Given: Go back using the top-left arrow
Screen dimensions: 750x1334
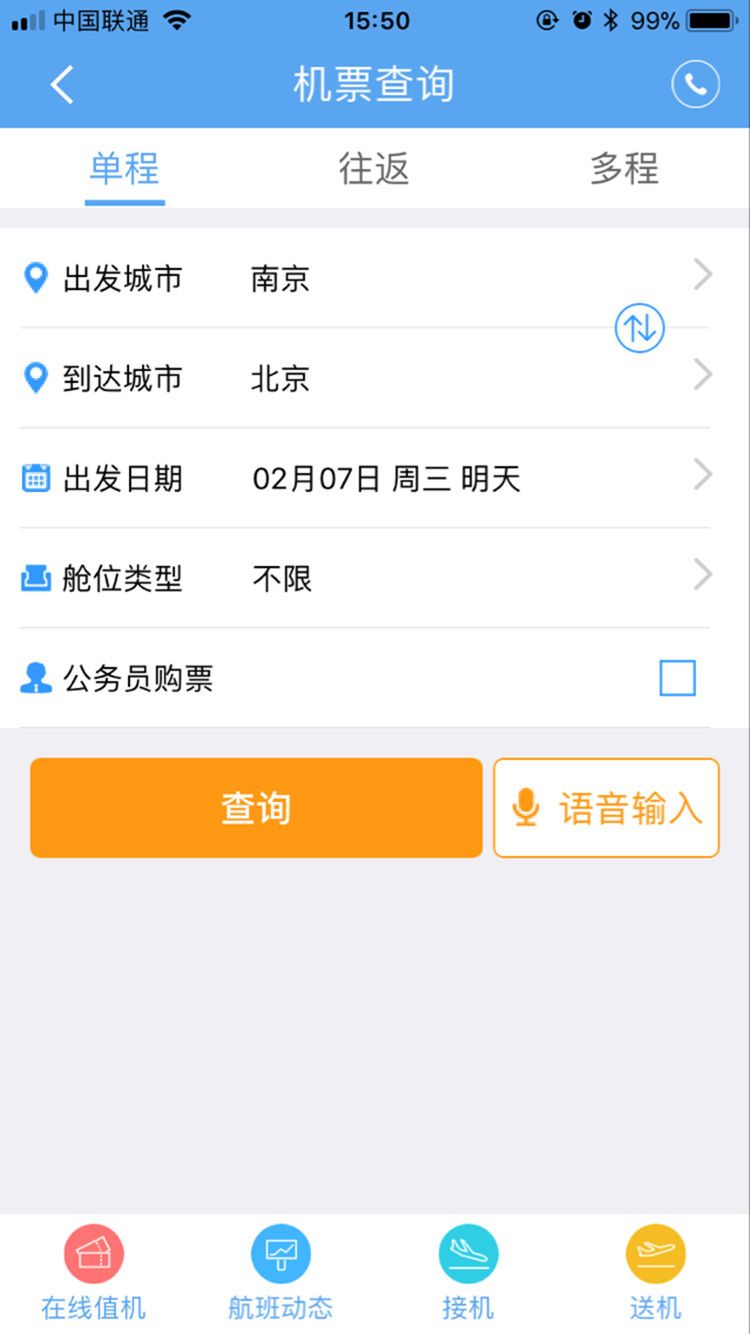Looking at the screenshot, I should click(62, 85).
